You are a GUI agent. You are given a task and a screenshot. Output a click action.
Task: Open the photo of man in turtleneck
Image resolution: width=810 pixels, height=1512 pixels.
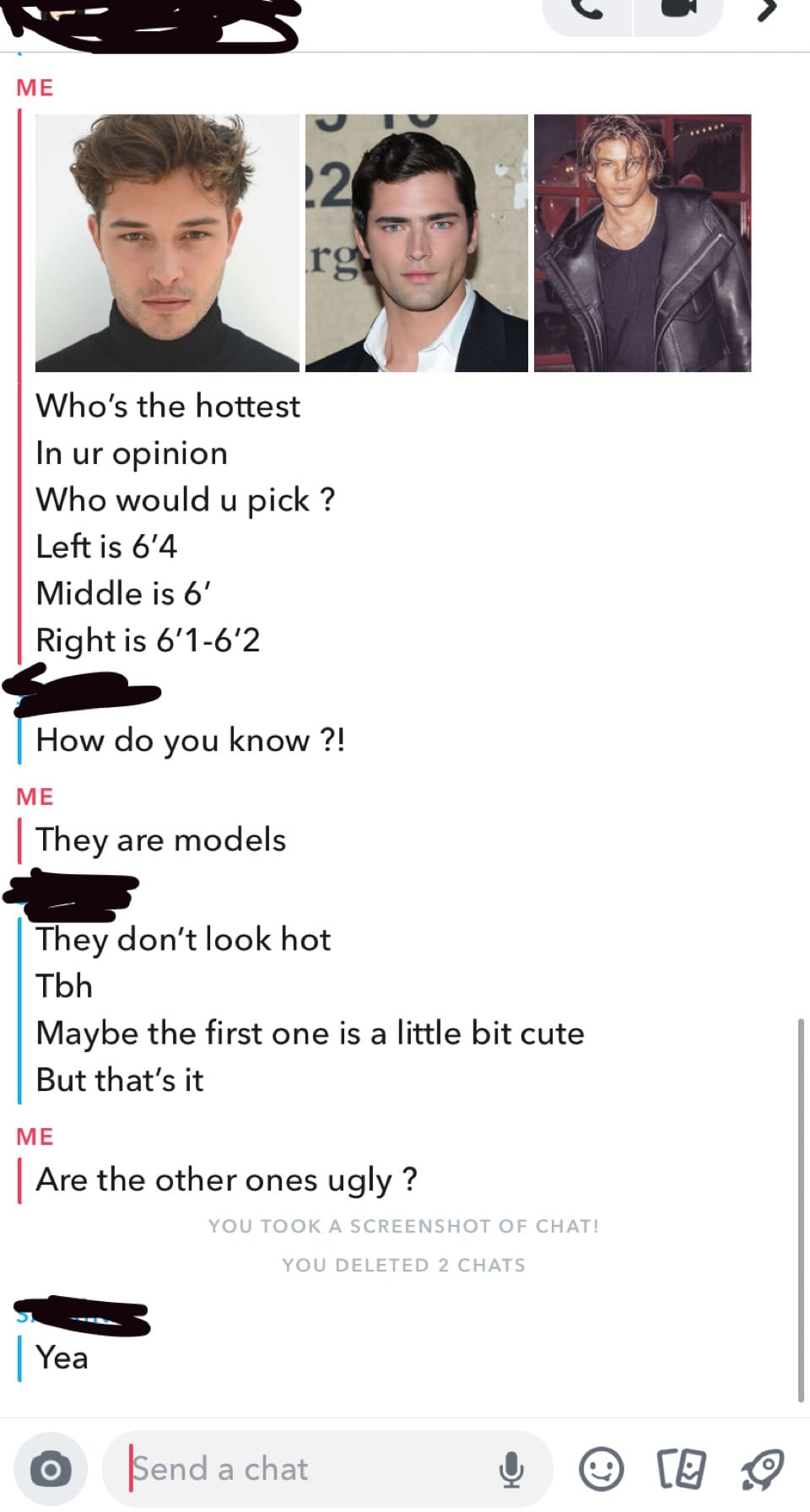pyautogui.click(x=167, y=243)
